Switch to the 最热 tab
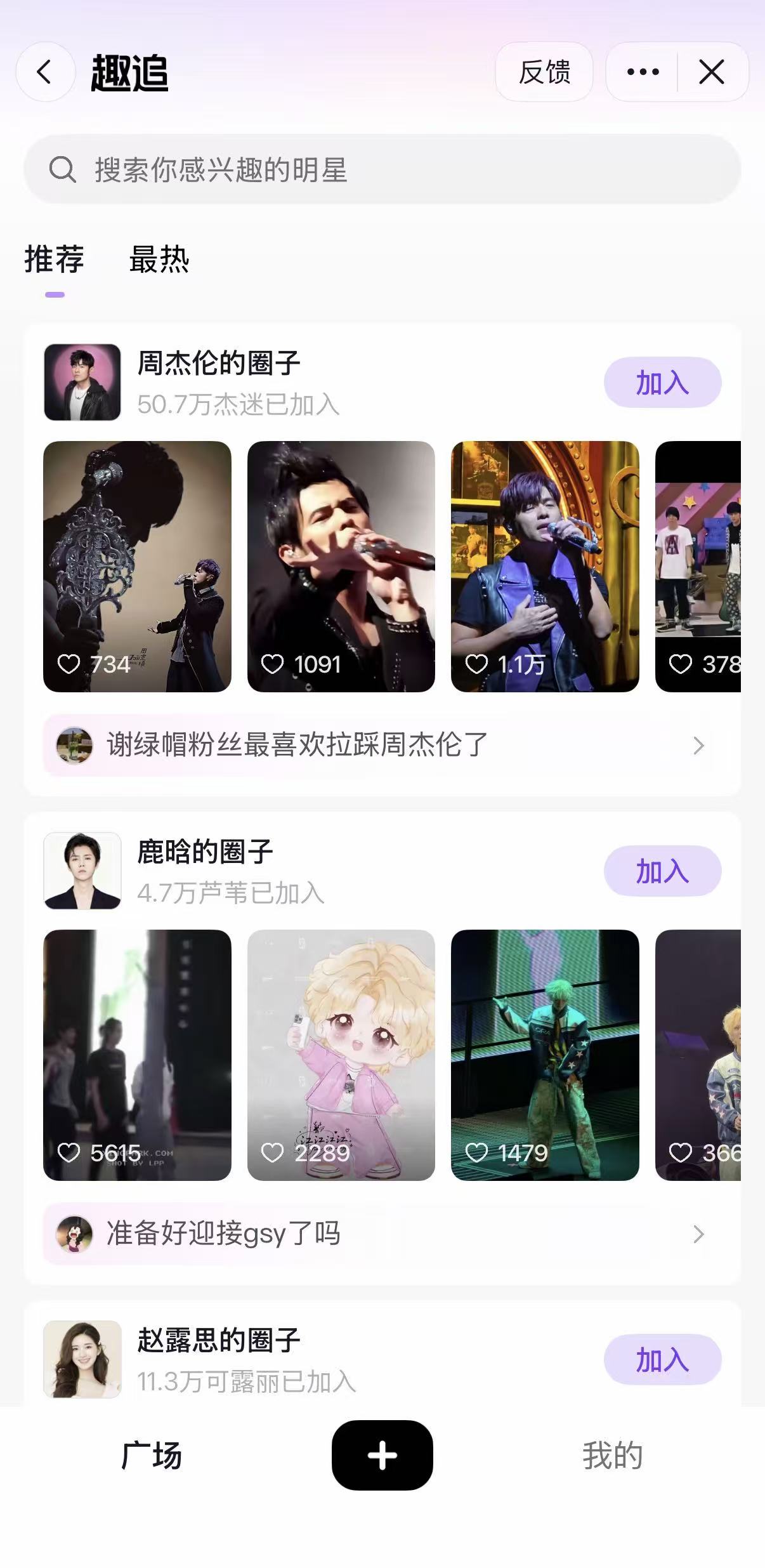The image size is (765, 1568). coord(159,260)
